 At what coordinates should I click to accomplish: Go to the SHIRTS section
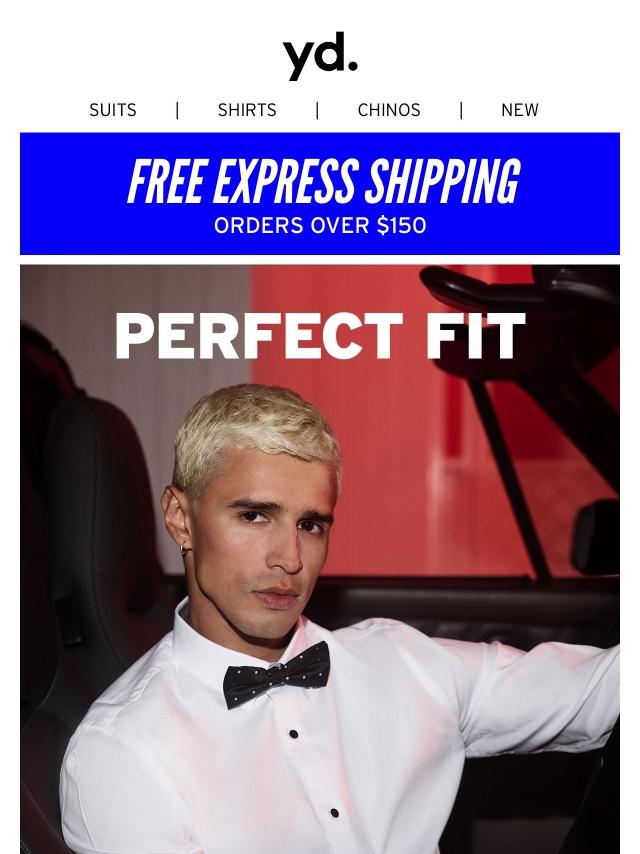point(247,110)
